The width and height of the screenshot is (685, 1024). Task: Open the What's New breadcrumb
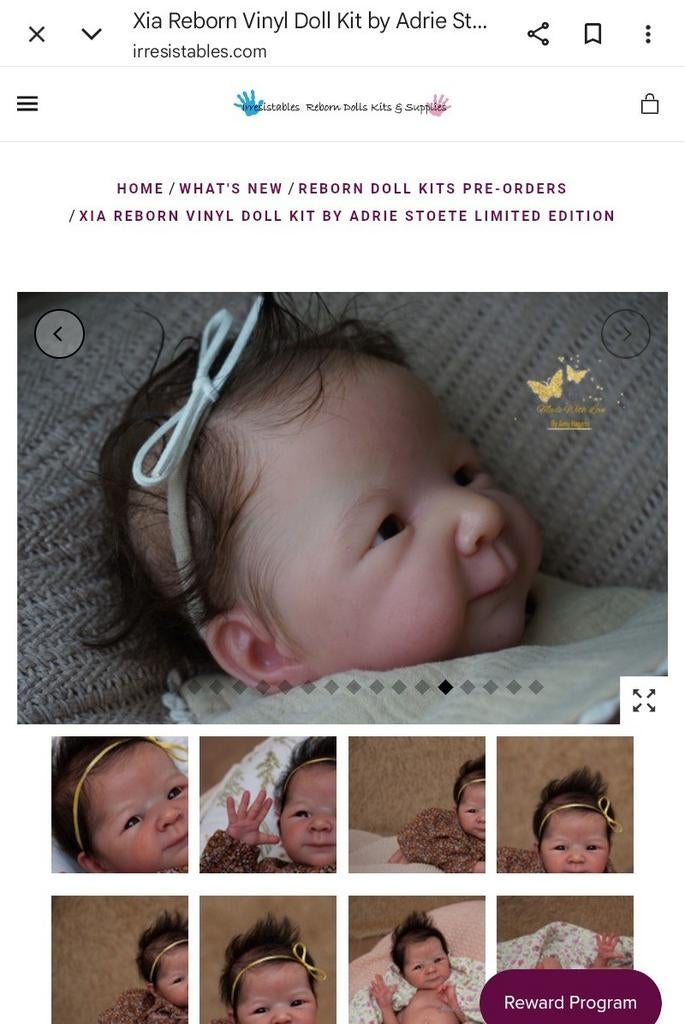(x=231, y=188)
